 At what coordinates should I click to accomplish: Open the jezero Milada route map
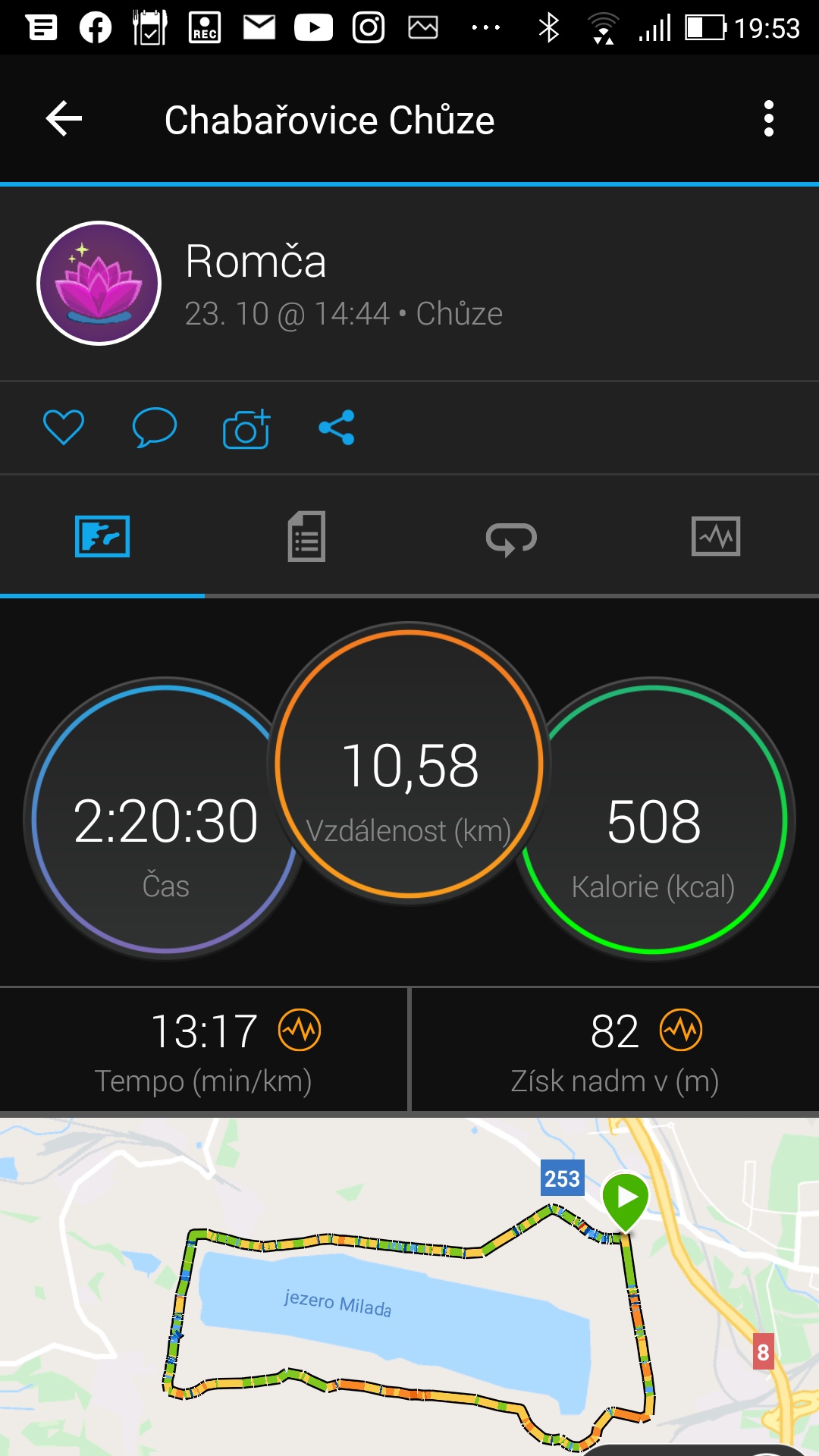[x=409, y=1287]
